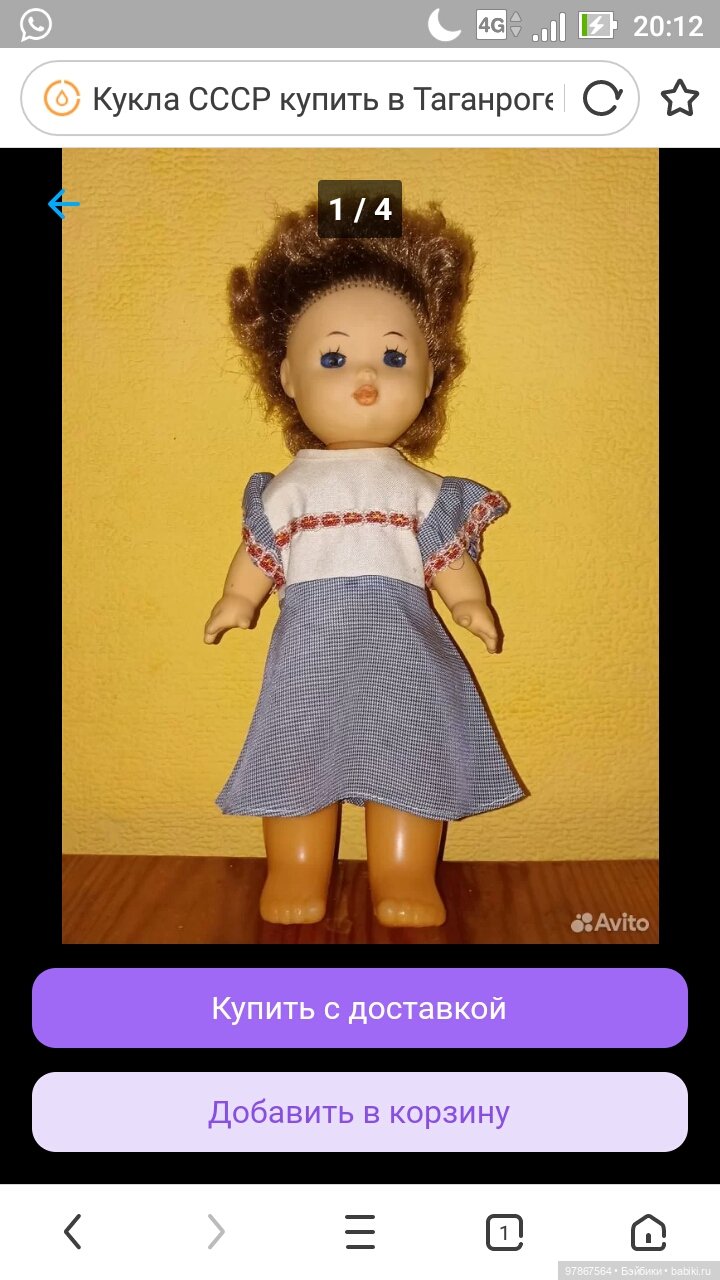The height and width of the screenshot is (1280, 720).
Task: Open the address bar with Кукла СССР
Action: (x=320, y=98)
